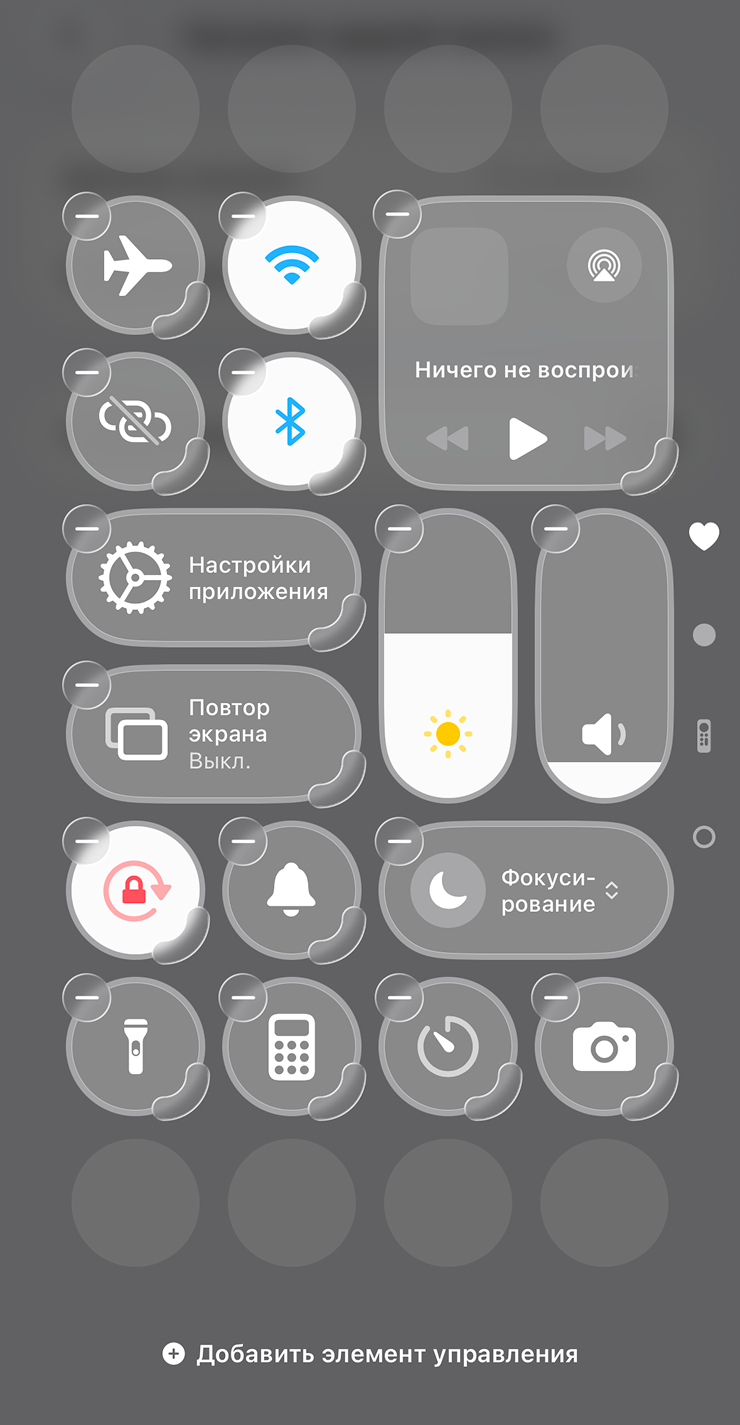Remove the Повтор экрана control
The image size is (740, 1425).
pyautogui.click(x=87, y=684)
